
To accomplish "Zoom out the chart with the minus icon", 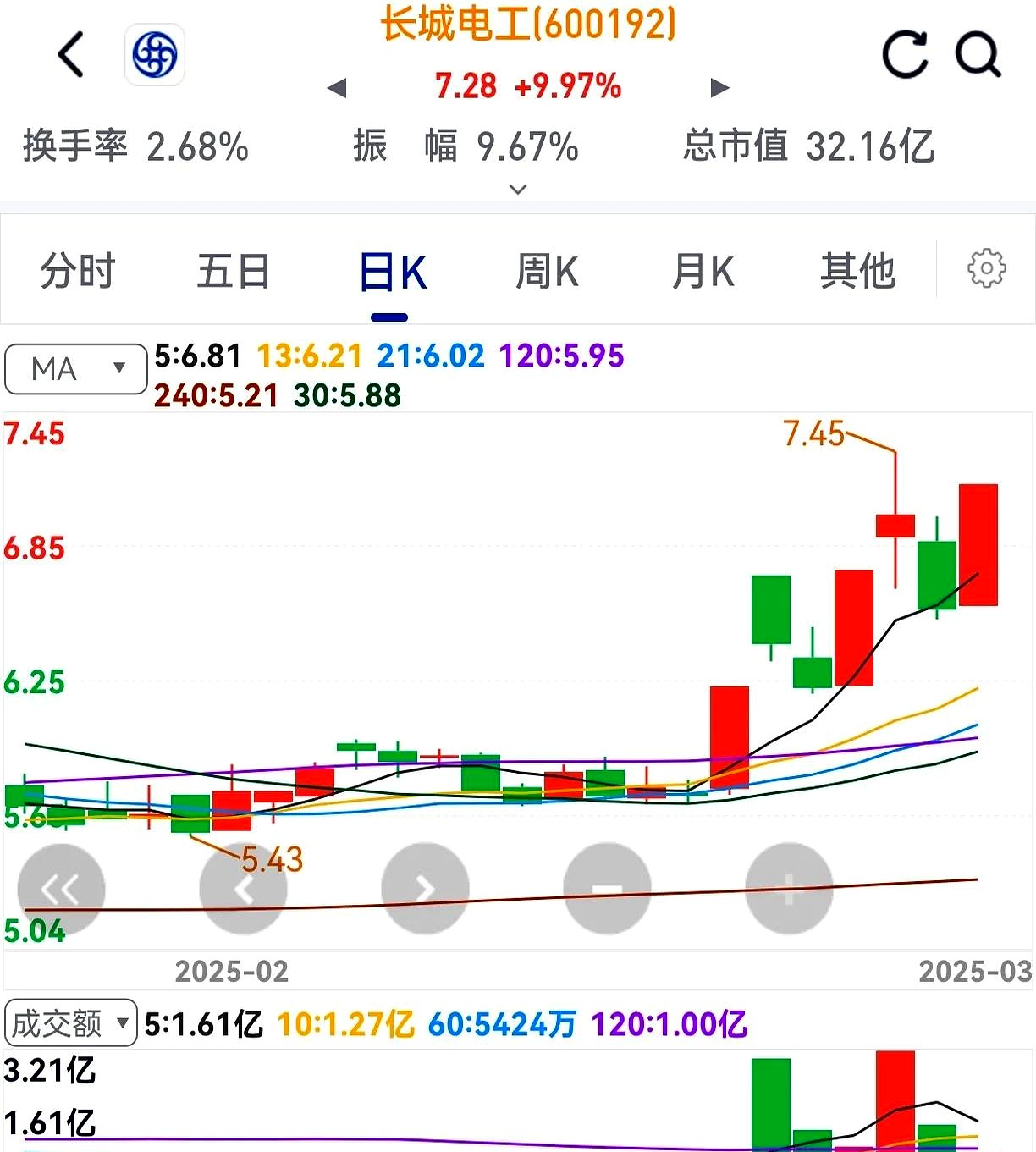I will (x=607, y=889).
